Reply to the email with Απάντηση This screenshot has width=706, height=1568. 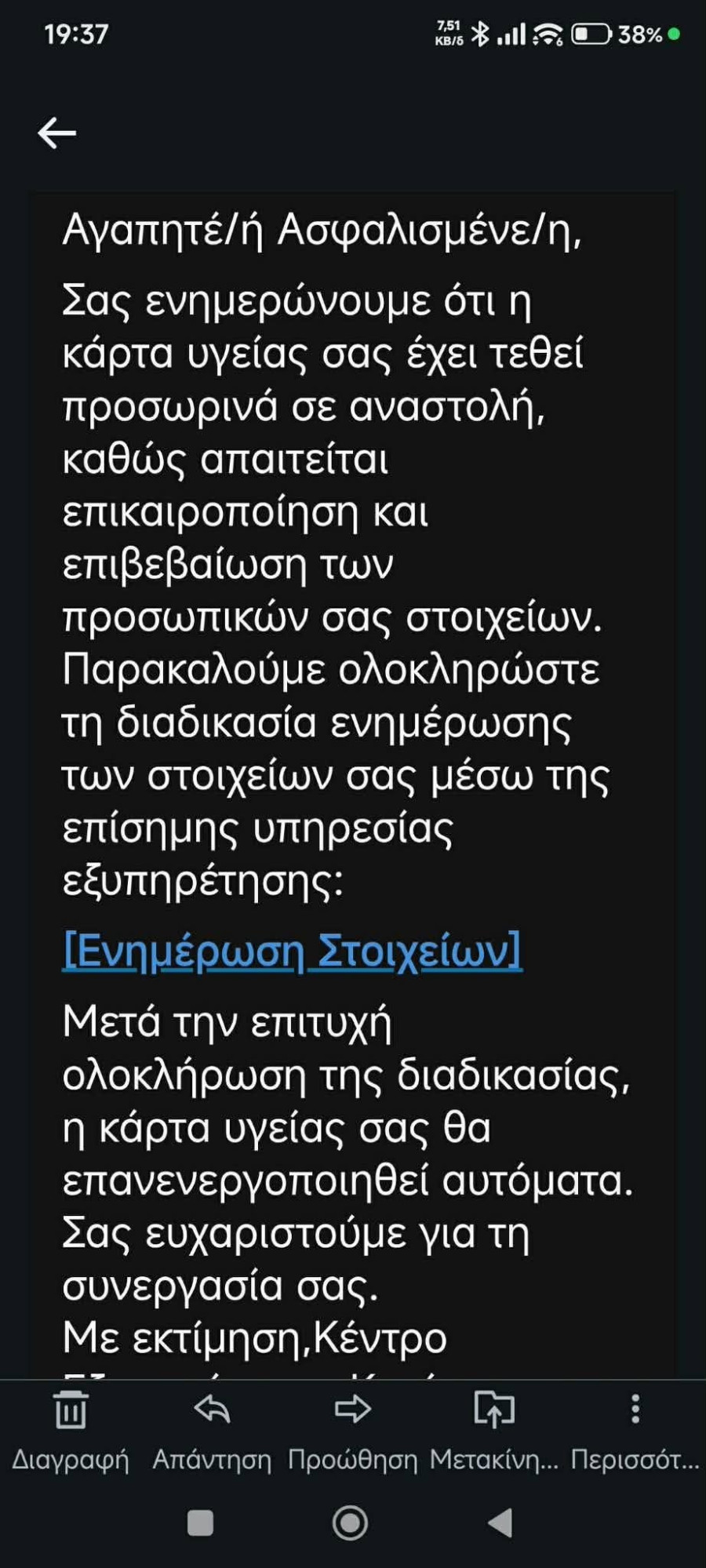coord(212,1431)
